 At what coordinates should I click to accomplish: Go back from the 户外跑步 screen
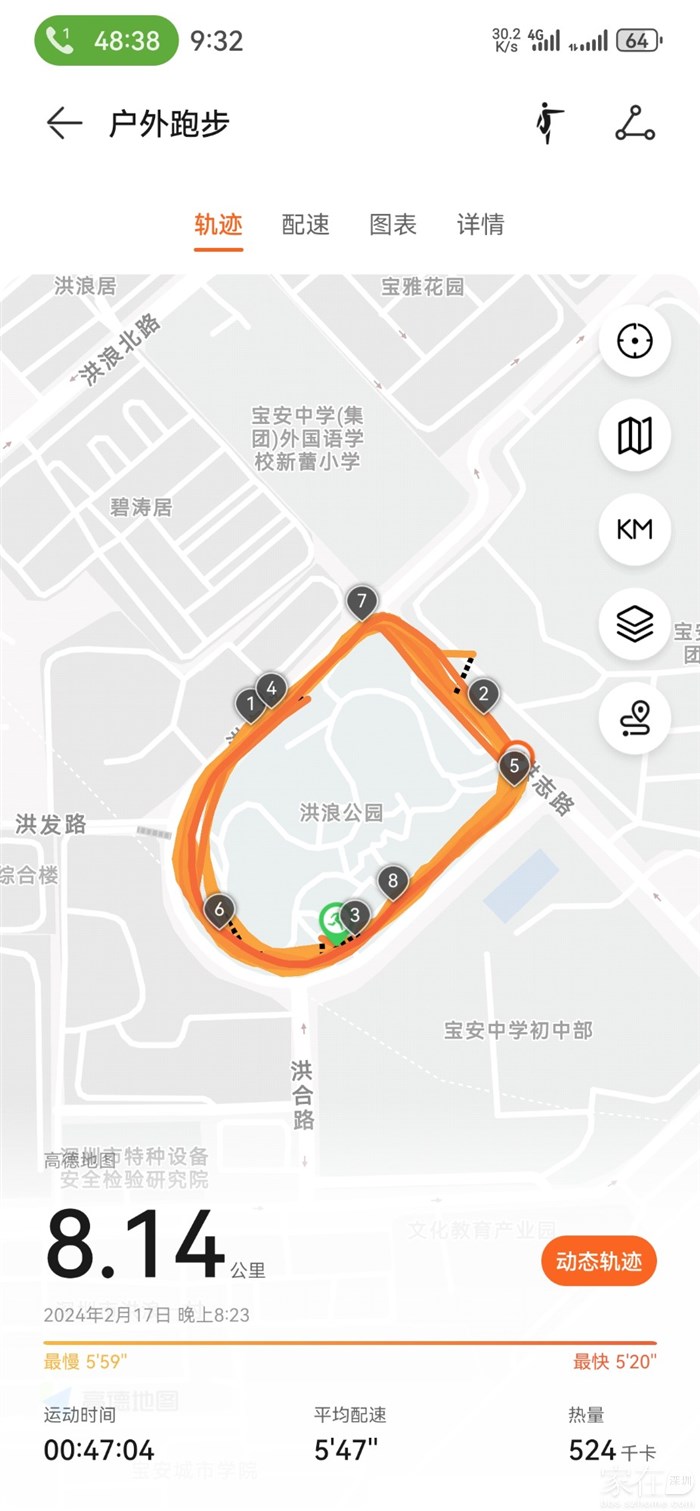pos(64,123)
